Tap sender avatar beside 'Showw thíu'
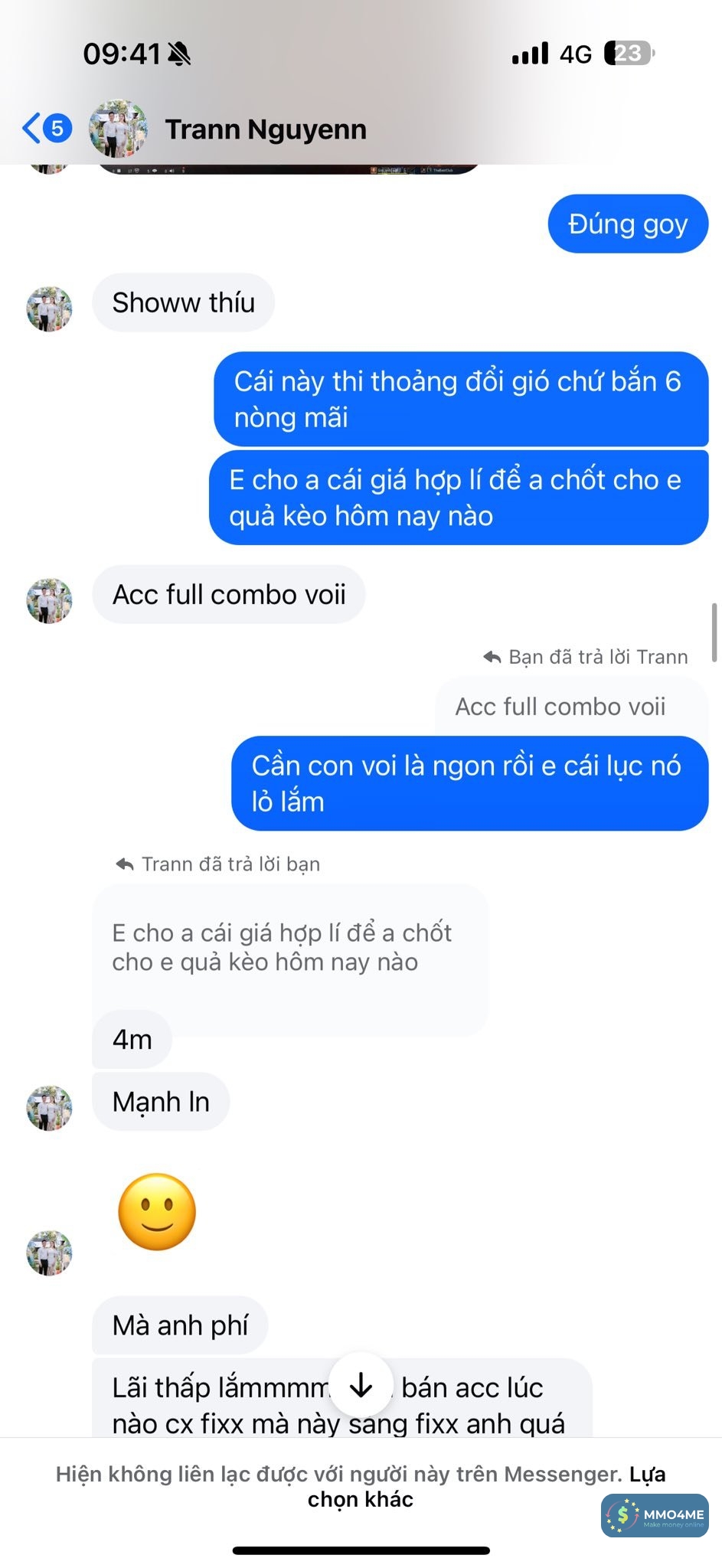Image resolution: width=722 pixels, height=1568 pixels. (49, 309)
